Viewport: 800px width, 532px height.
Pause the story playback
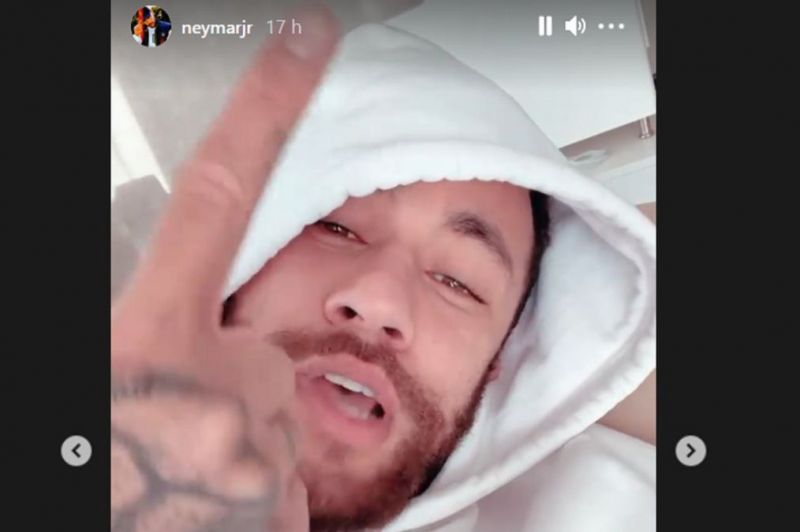coord(545,26)
